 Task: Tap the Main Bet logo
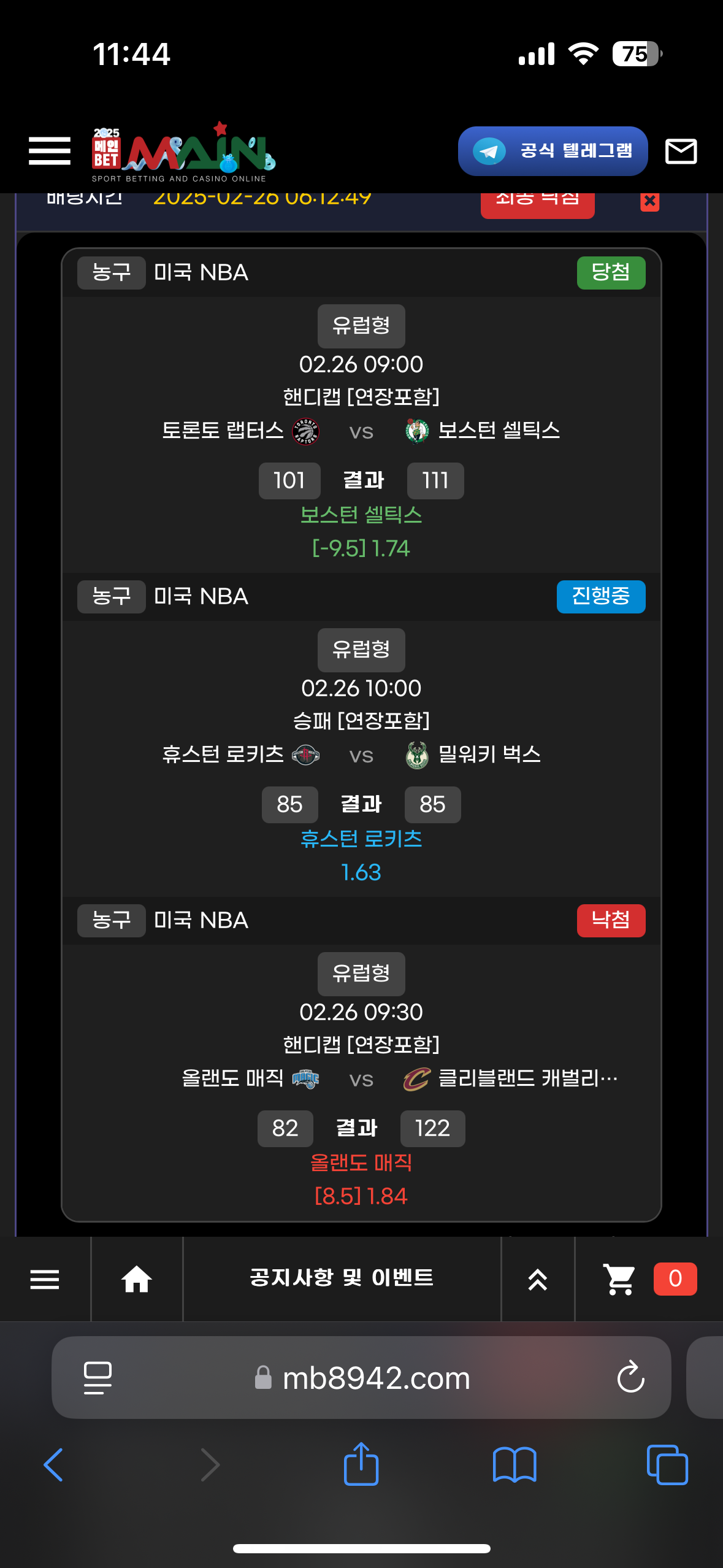(x=183, y=152)
